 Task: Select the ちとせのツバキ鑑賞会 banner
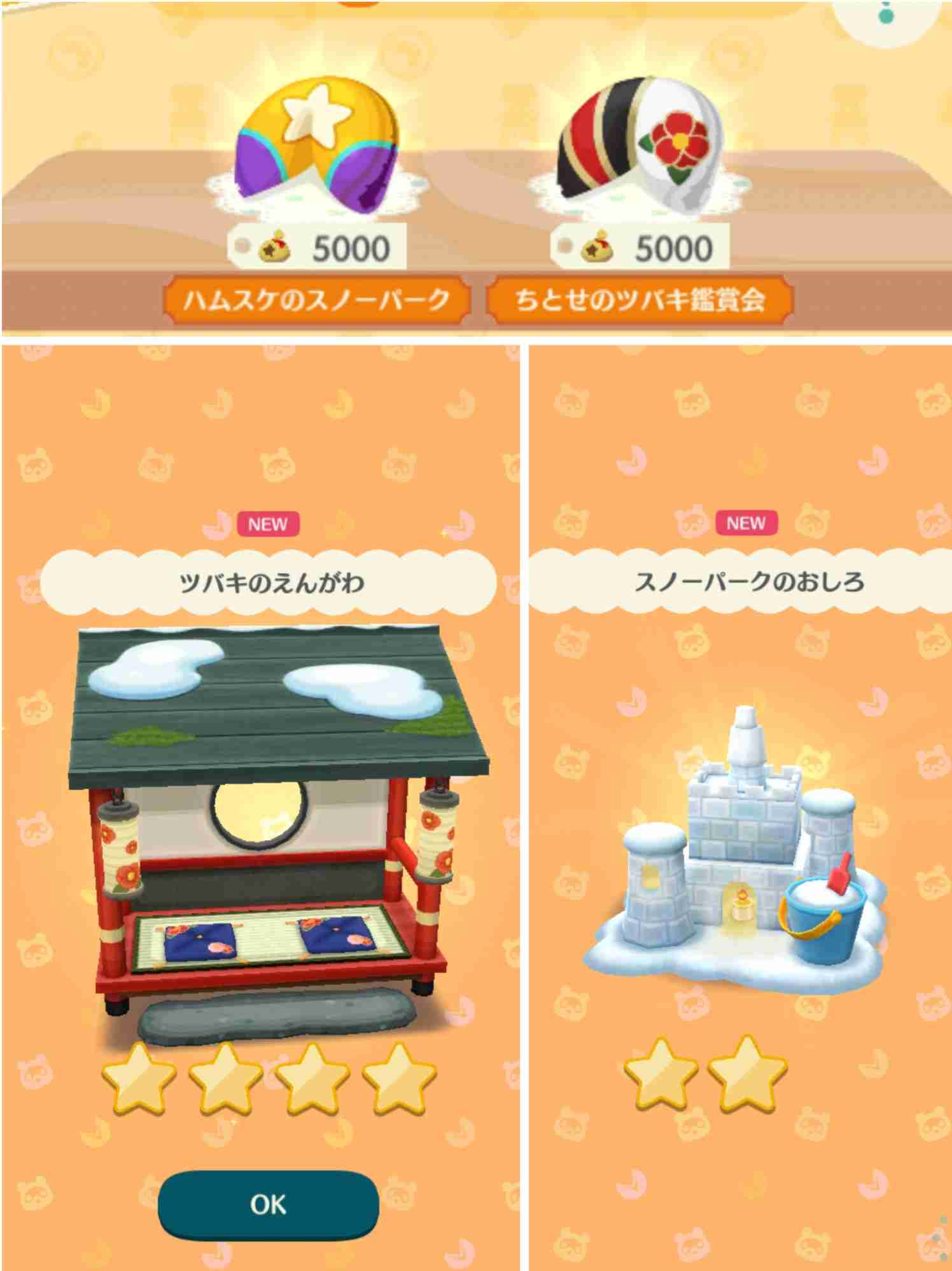point(644,300)
